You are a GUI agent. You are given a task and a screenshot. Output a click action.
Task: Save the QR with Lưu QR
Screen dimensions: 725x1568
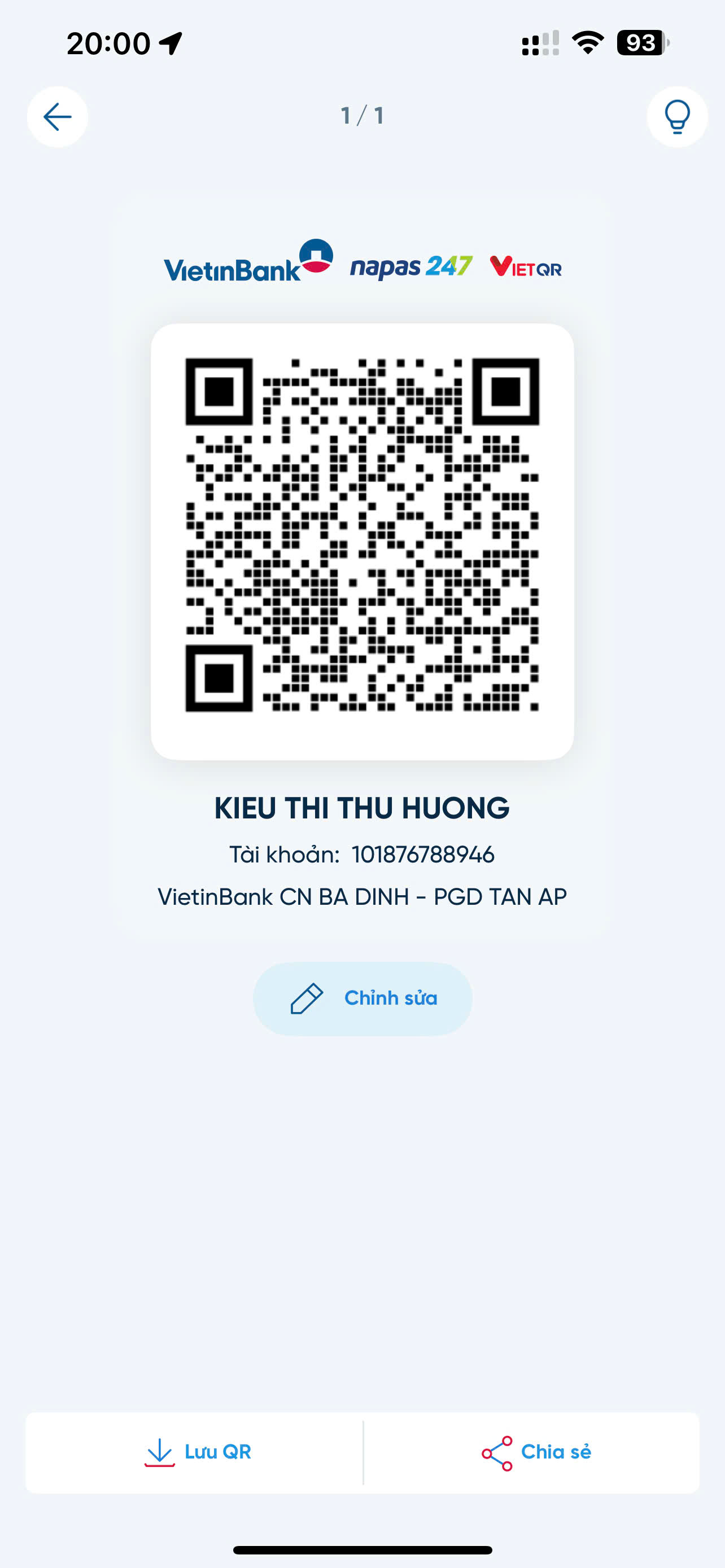point(197,1452)
